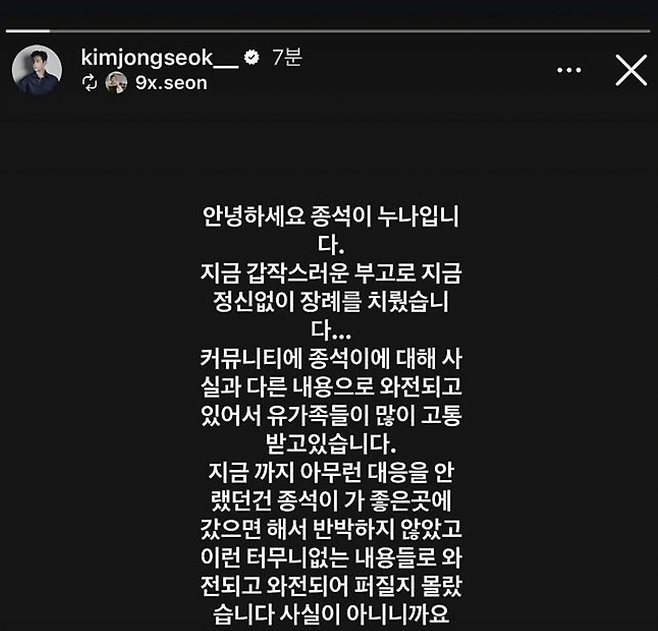Open the three-dot story options menu
The image size is (658, 631).
coord(569,70)
